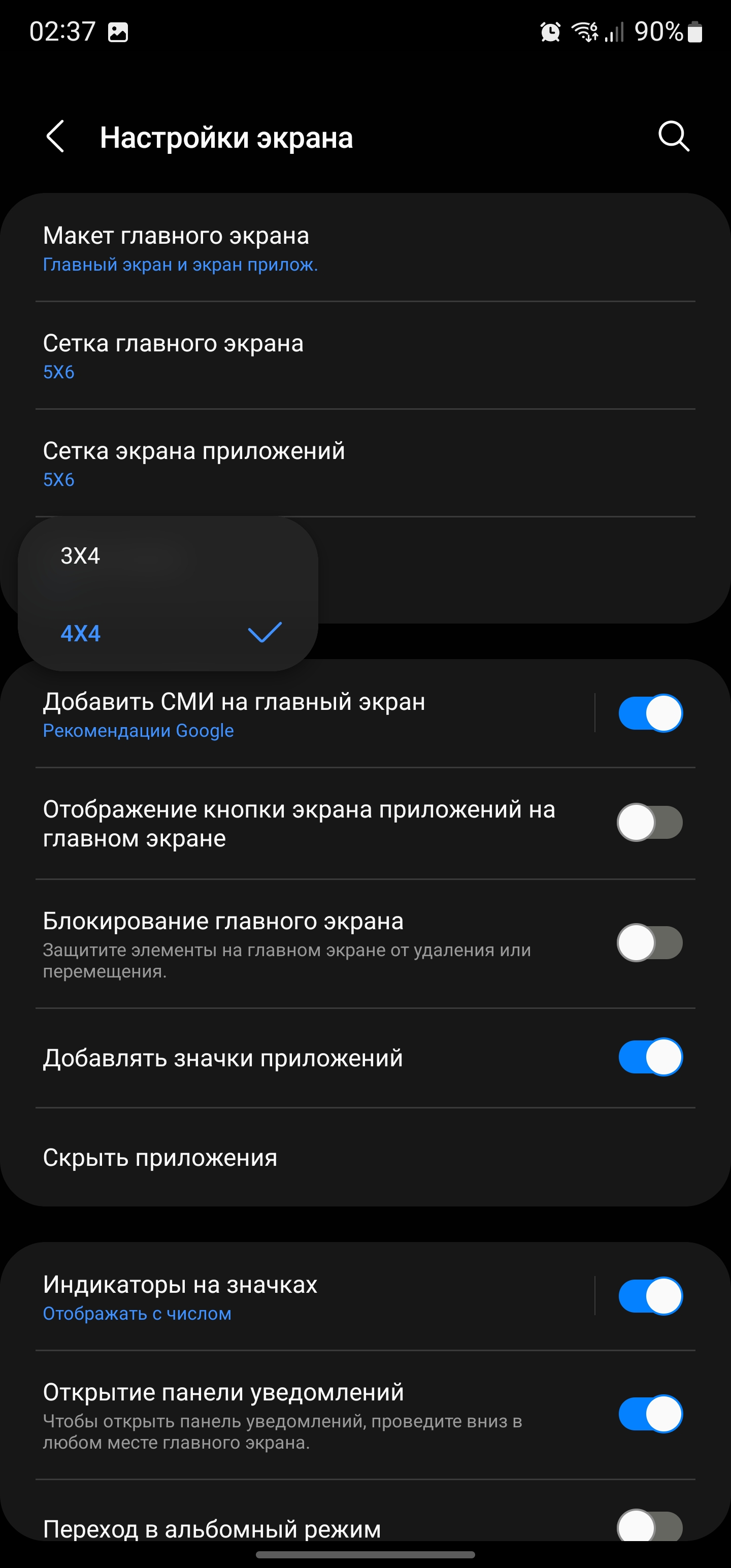Disable Добавлять значки приложений

coord(650,1057)
